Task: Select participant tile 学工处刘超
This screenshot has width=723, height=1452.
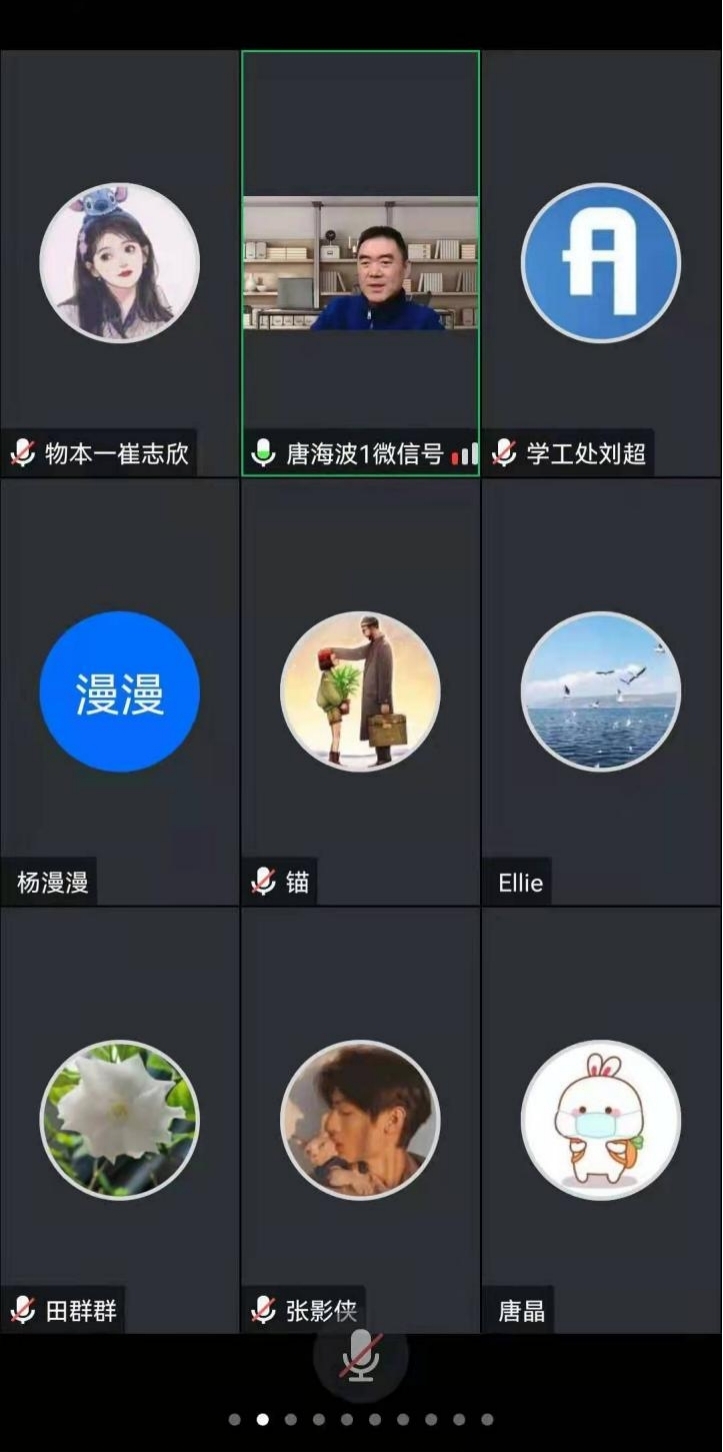Action: [x=601, y=263]
